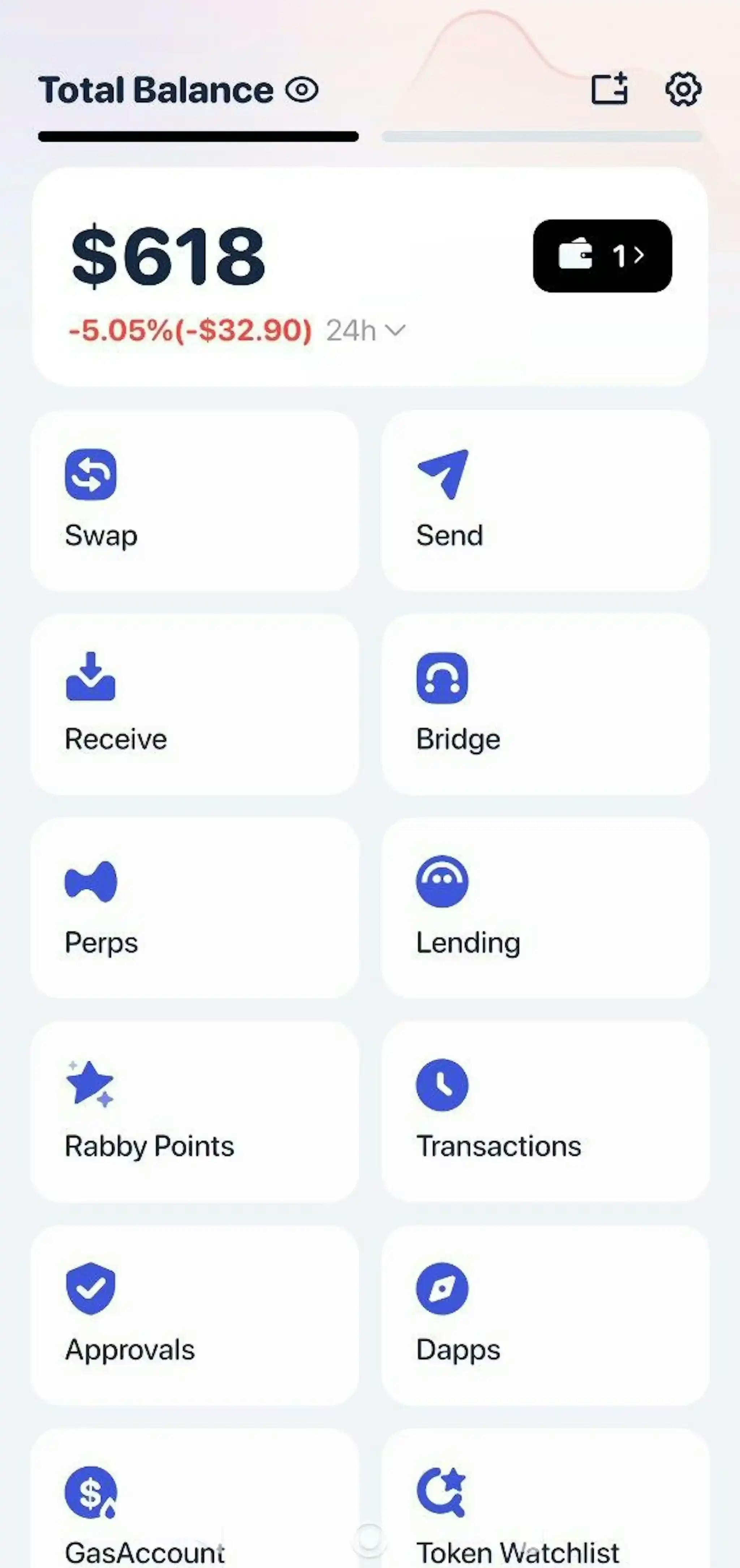Go to Perps

tap(194, 907)
